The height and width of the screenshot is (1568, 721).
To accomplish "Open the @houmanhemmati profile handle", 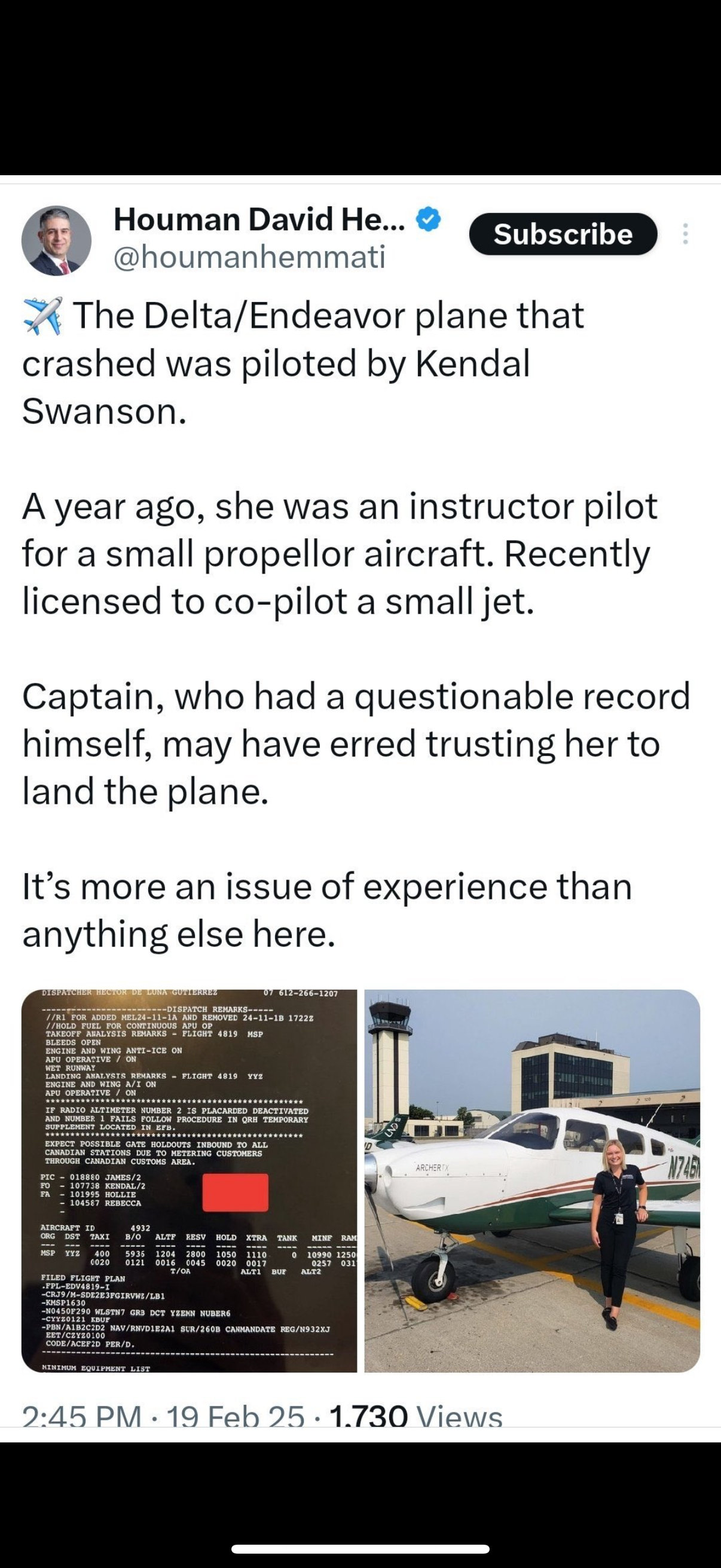I will (x=249, y=257).
